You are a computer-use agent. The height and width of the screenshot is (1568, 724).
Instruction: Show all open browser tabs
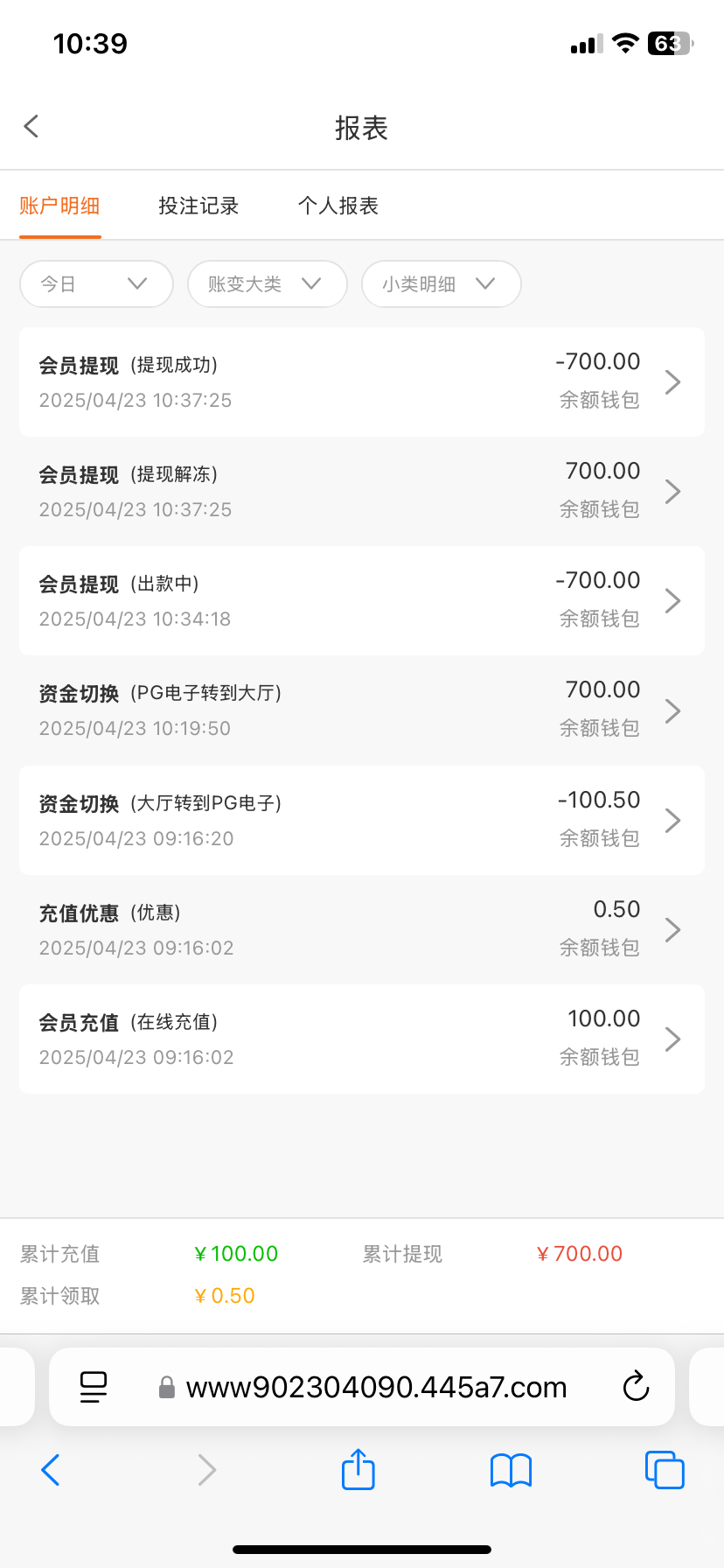(x=665, y=1470)
